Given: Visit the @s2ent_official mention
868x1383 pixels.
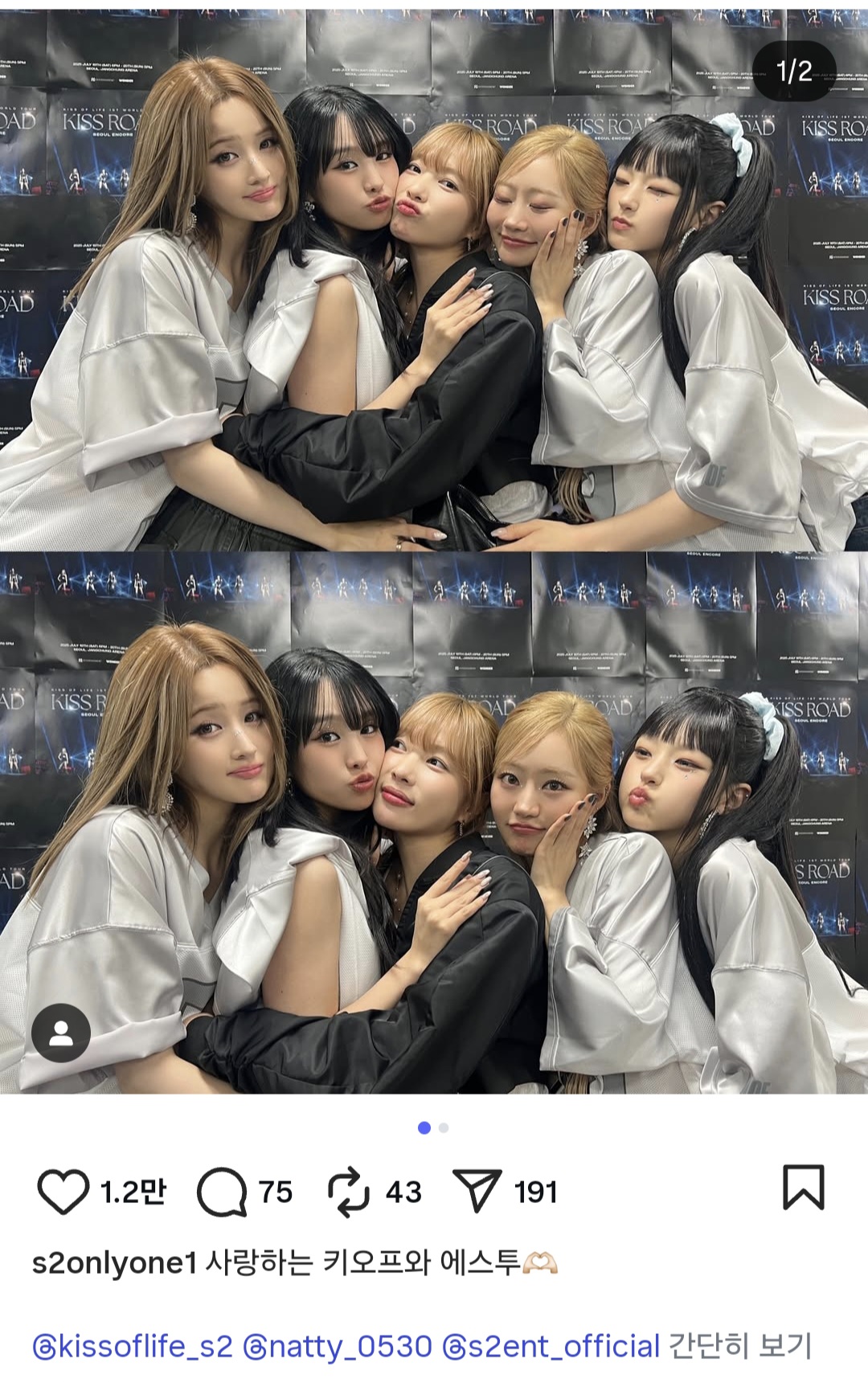Looking at the screenshot, I should tap(551, 1346).
